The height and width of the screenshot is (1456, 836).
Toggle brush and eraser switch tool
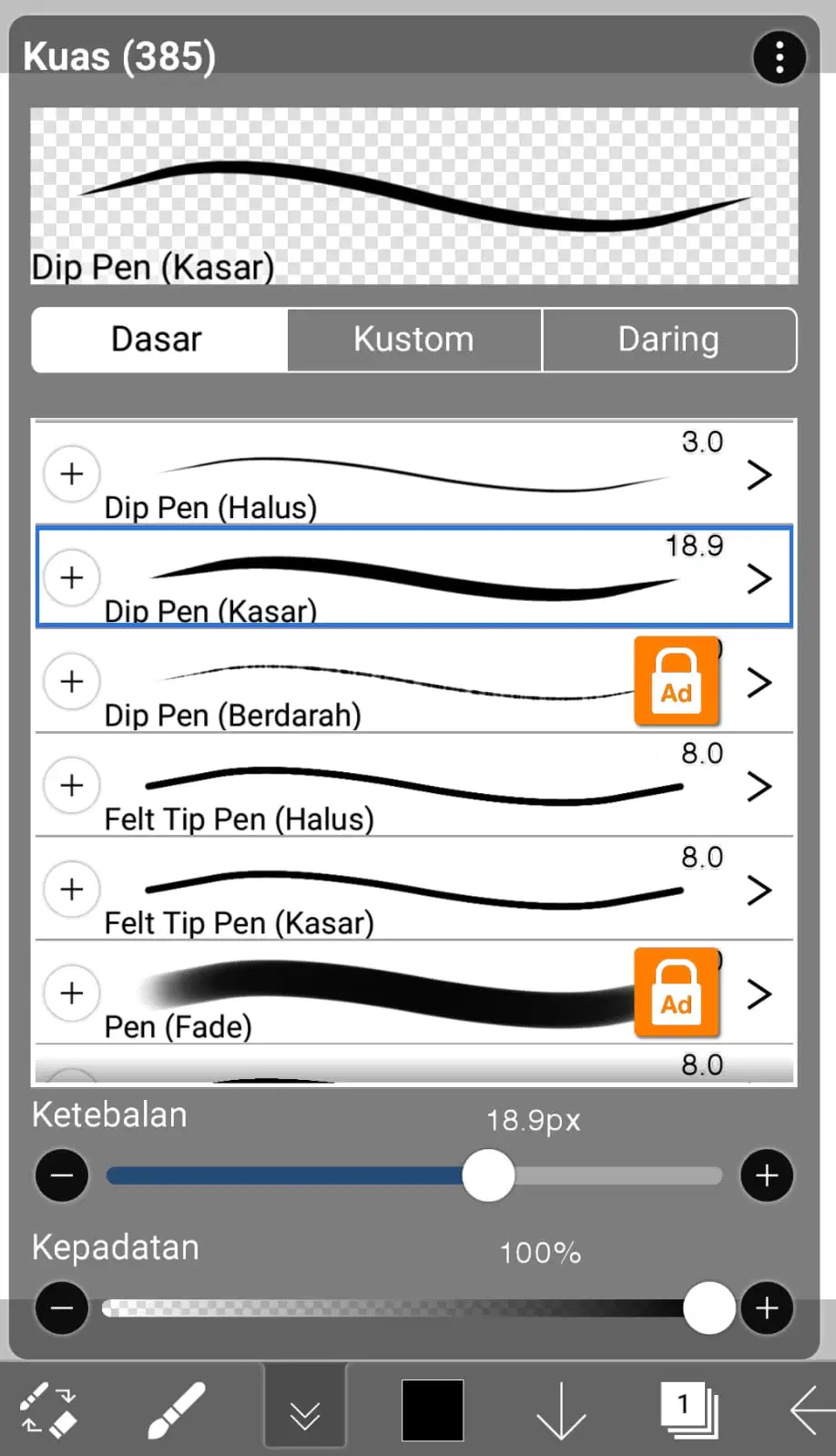[x=49, y=1410]
